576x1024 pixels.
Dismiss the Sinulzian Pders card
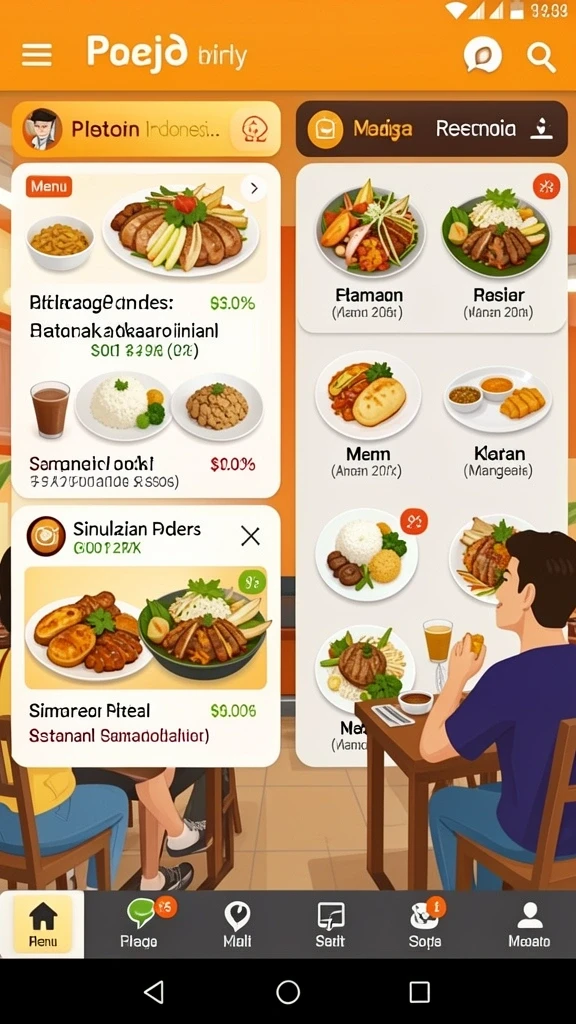point(250,536)
